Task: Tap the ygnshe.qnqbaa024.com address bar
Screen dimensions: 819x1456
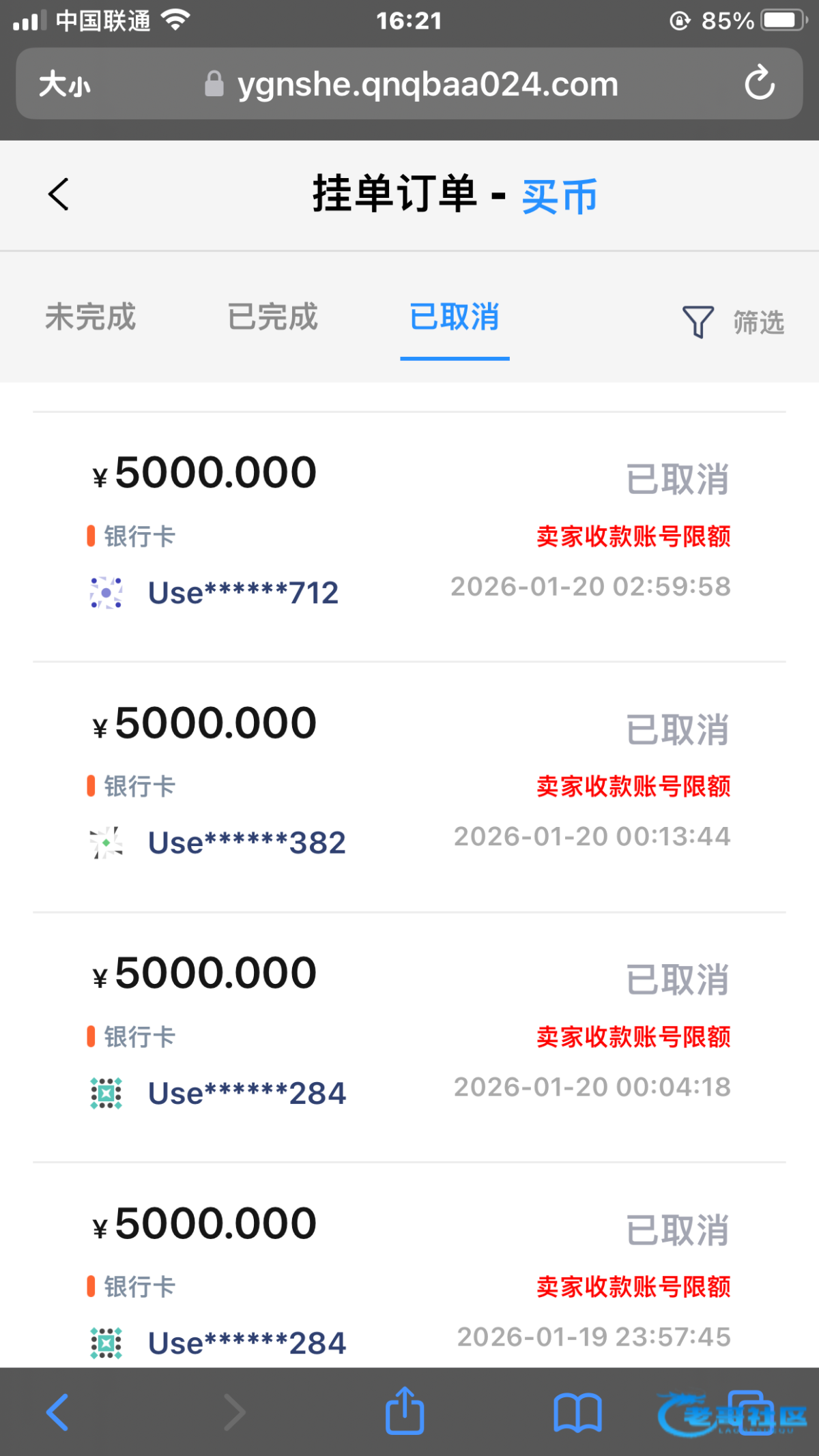Action: point(427,85)
